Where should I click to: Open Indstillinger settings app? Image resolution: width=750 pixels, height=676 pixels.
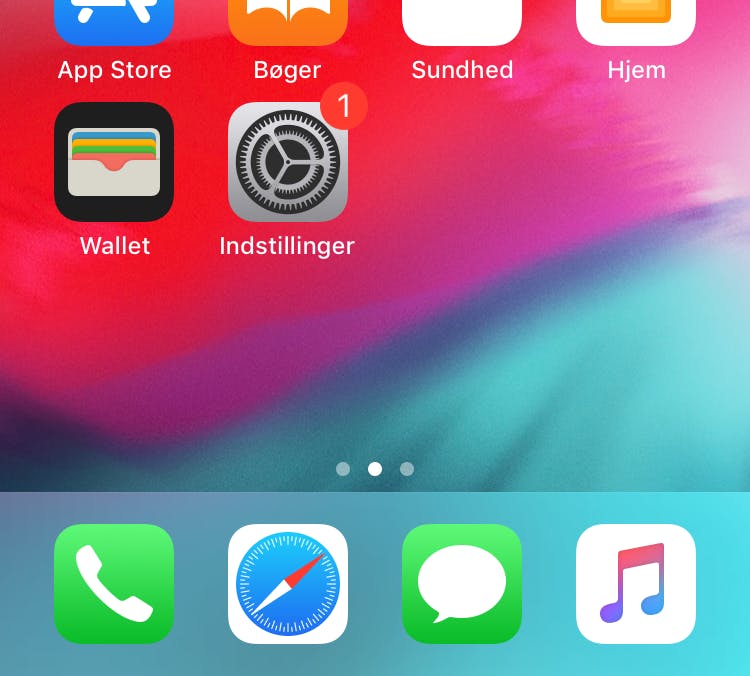pos(288,162)
